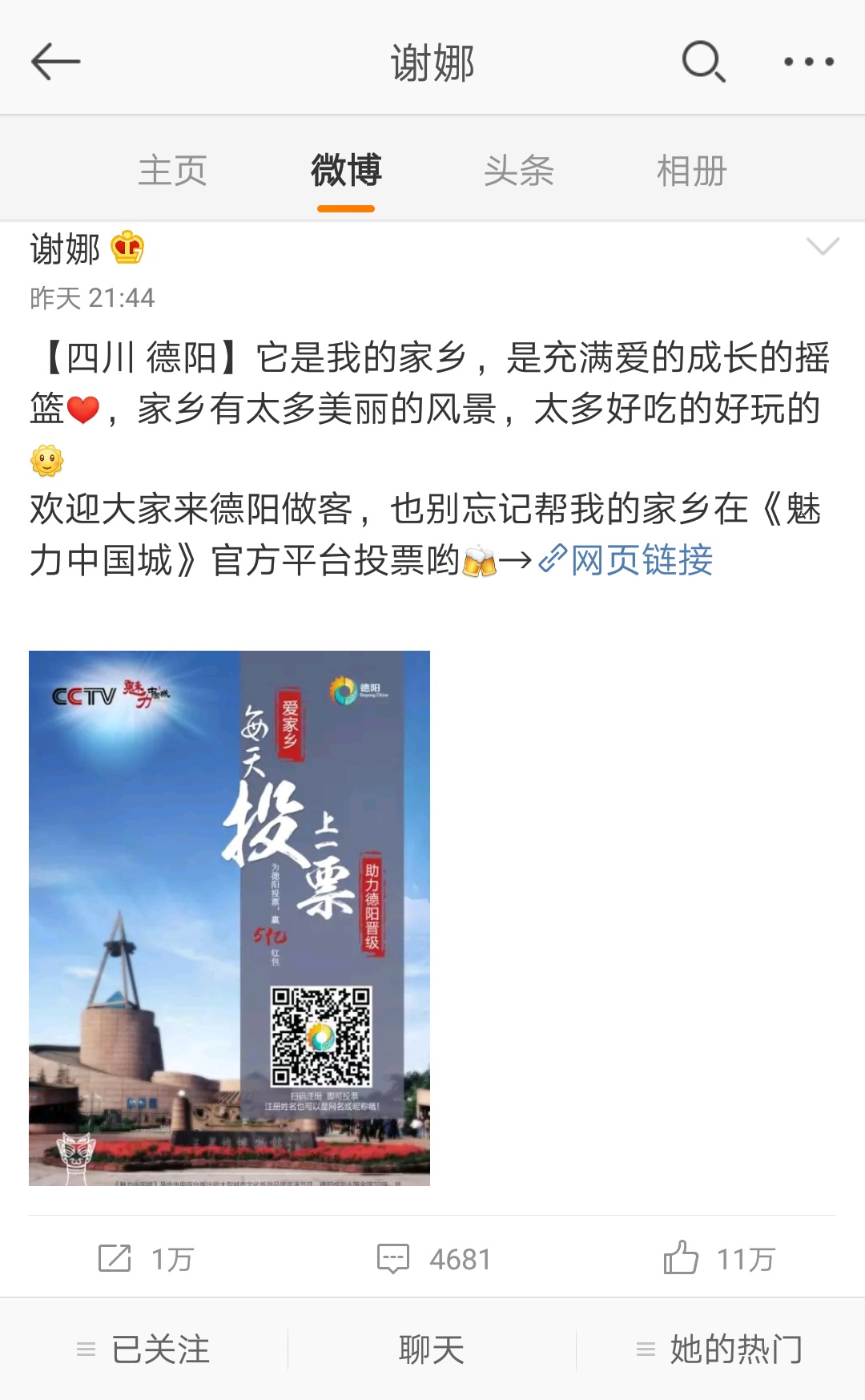Open comments with count 4681

tap(433, 1258)
